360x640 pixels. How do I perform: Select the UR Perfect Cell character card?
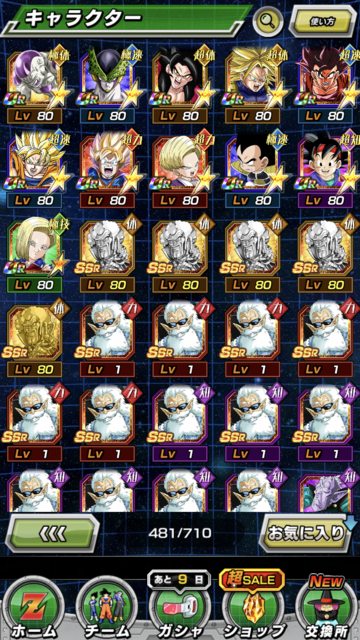pyautogui.click(x=108, y=84)
